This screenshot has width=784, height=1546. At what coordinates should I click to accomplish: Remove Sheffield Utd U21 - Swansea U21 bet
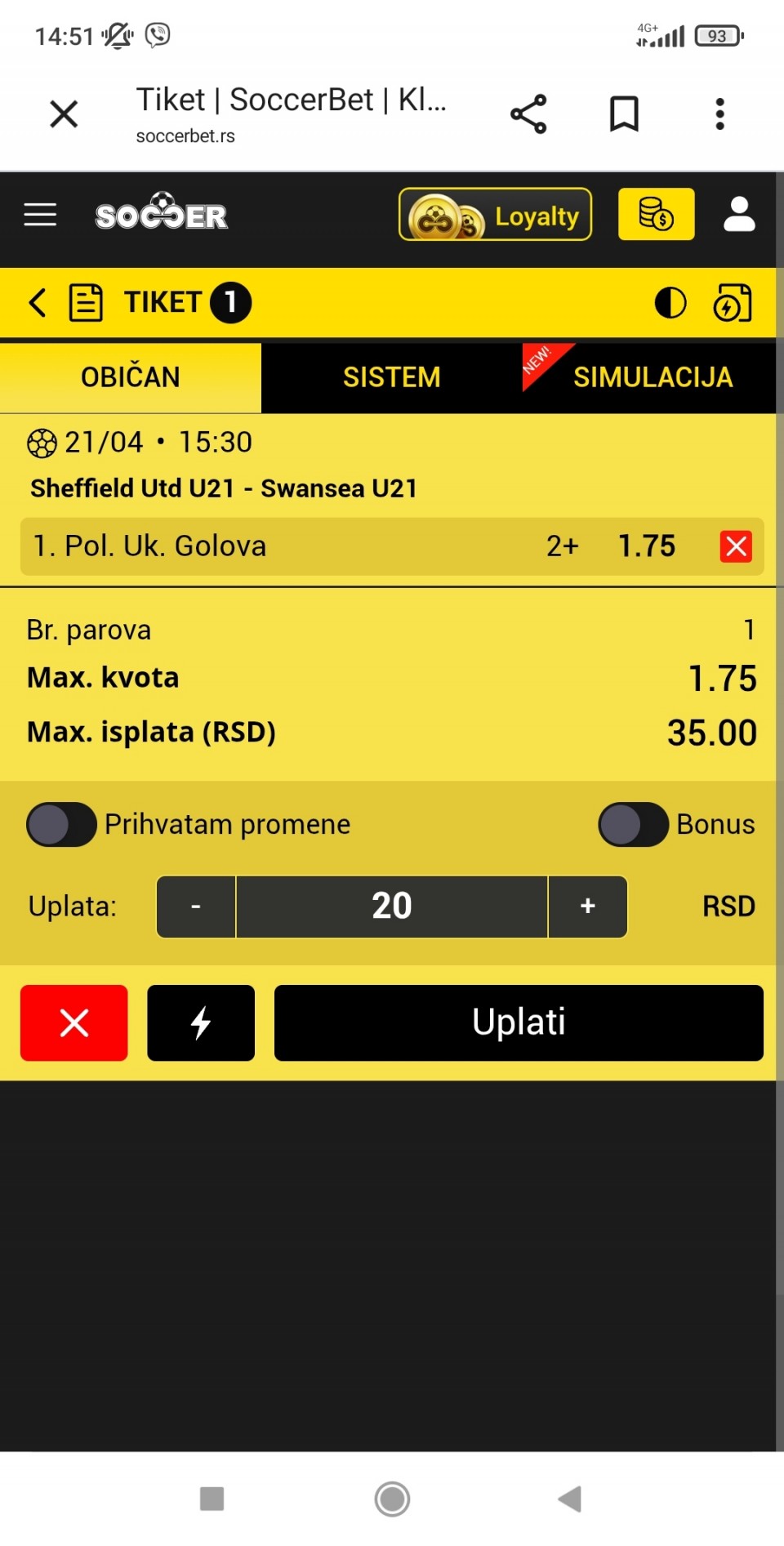pyautogui.click(x=736, y=546)
